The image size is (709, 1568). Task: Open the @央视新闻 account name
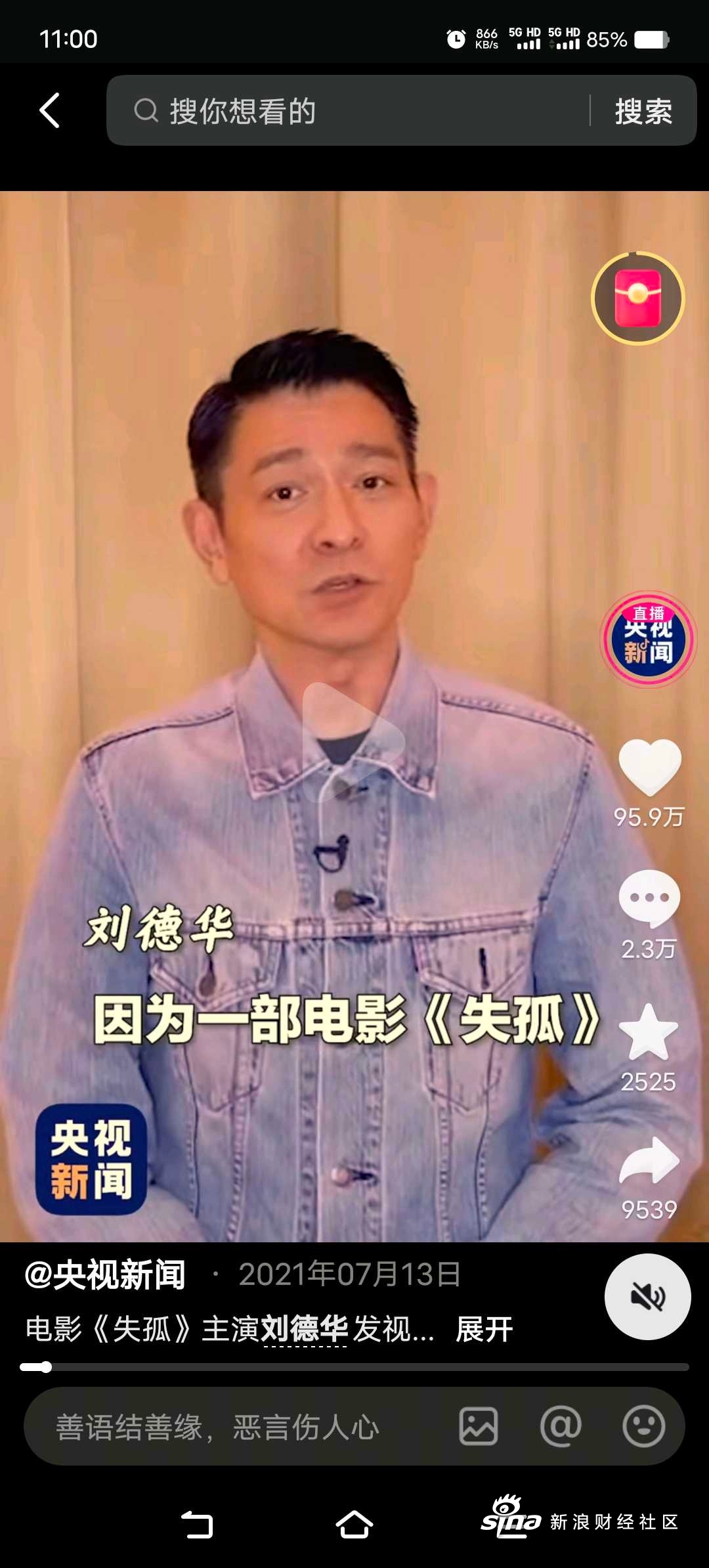coord(105,1276)
